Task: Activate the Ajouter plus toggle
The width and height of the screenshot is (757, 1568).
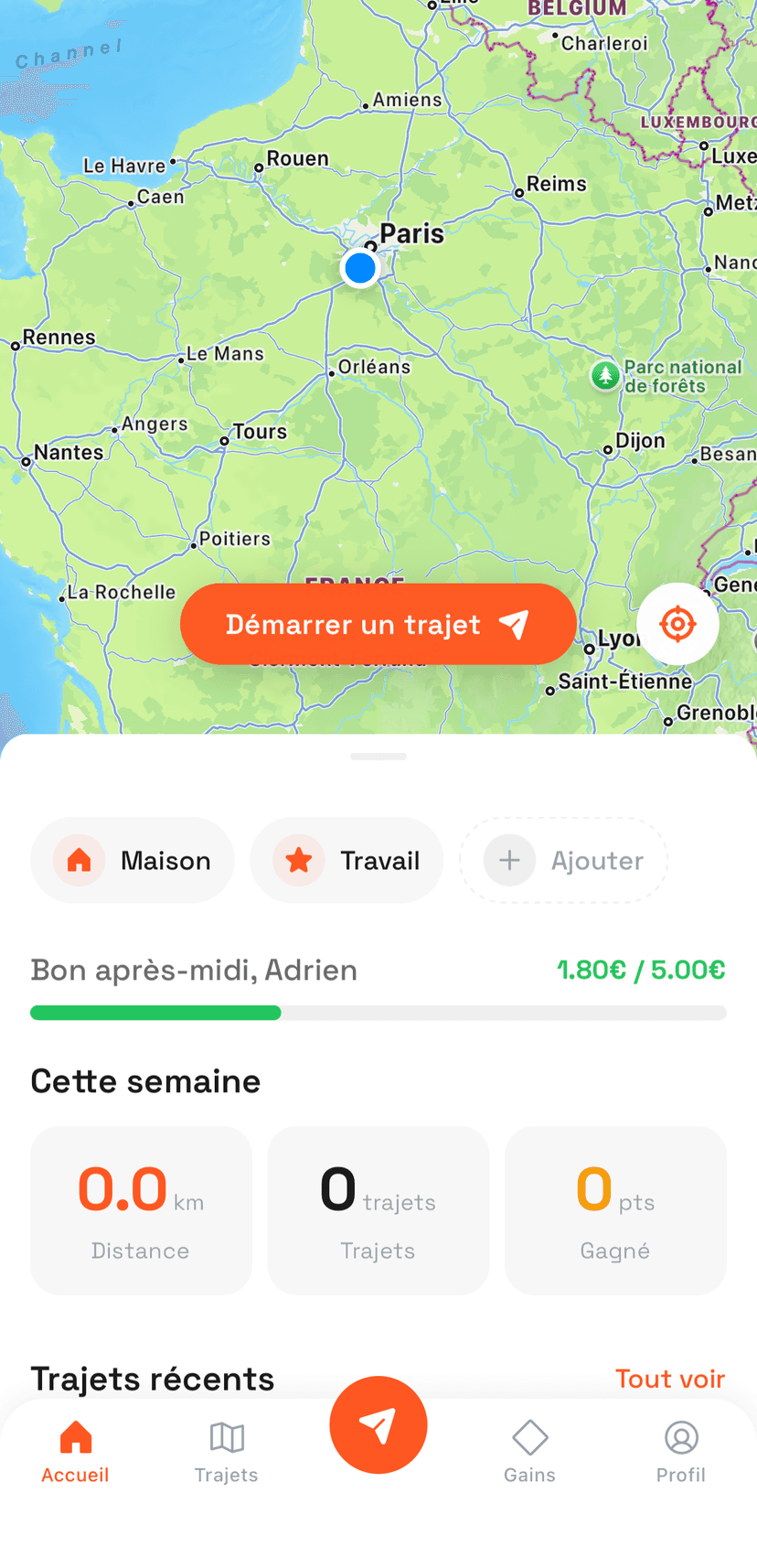Action: click(508, 860)
